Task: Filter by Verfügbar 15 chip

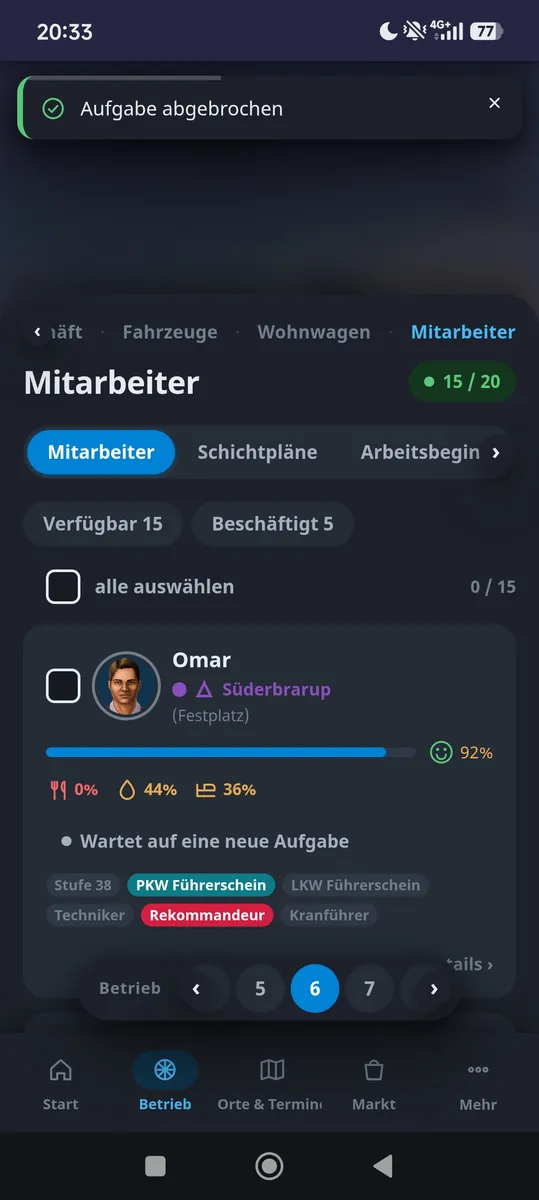Action: coord(103,524)
